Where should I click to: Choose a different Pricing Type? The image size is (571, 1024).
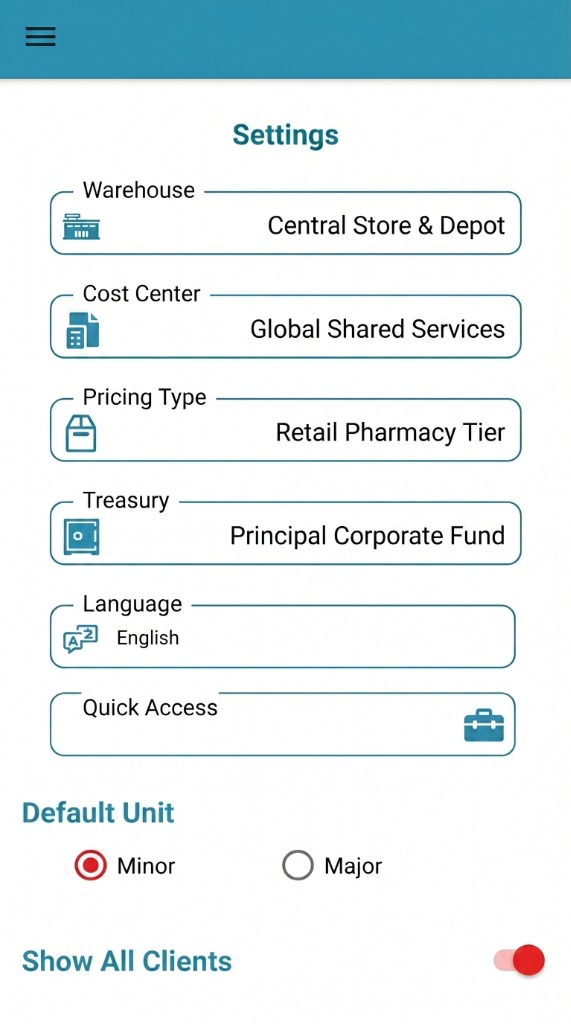point(286,430)
